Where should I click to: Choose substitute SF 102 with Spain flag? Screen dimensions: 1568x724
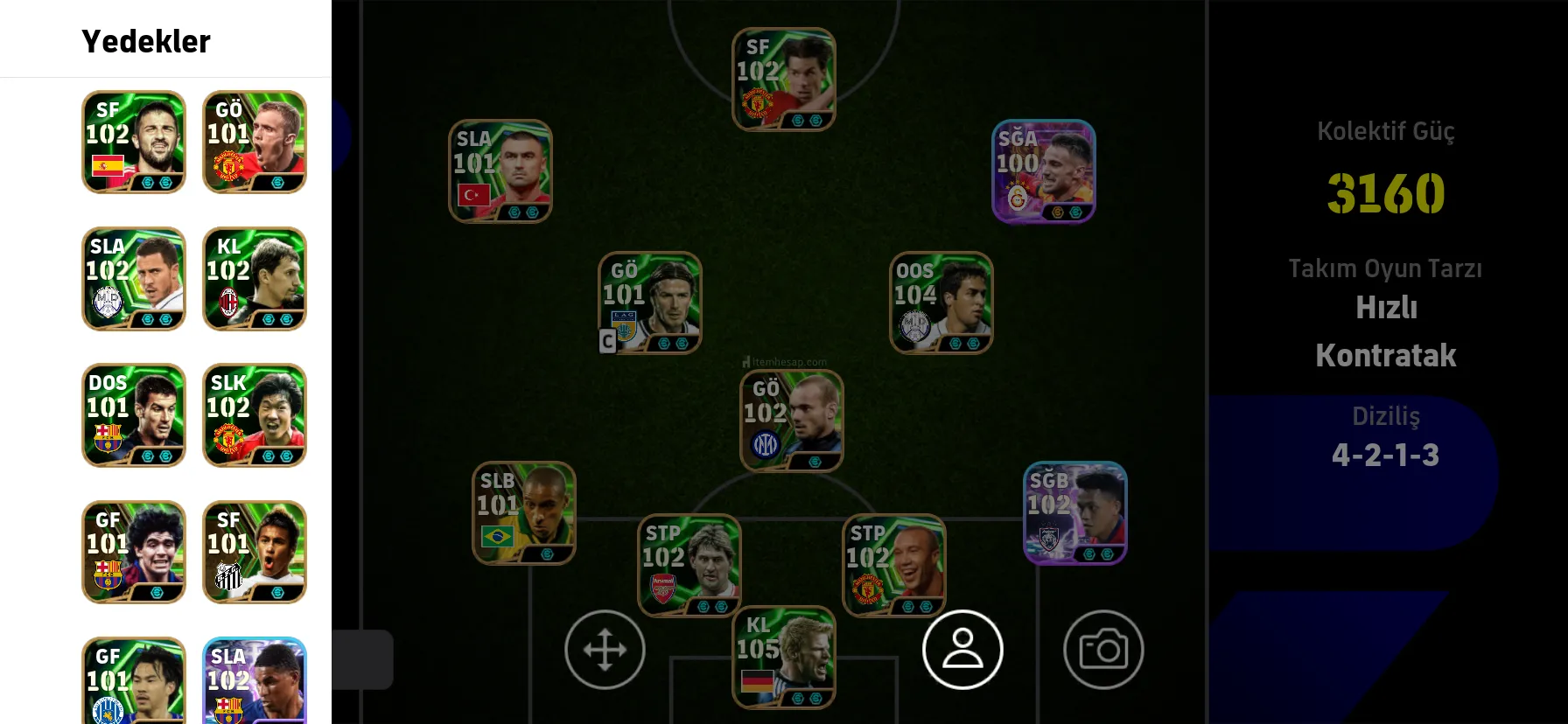tap(134, 142)
